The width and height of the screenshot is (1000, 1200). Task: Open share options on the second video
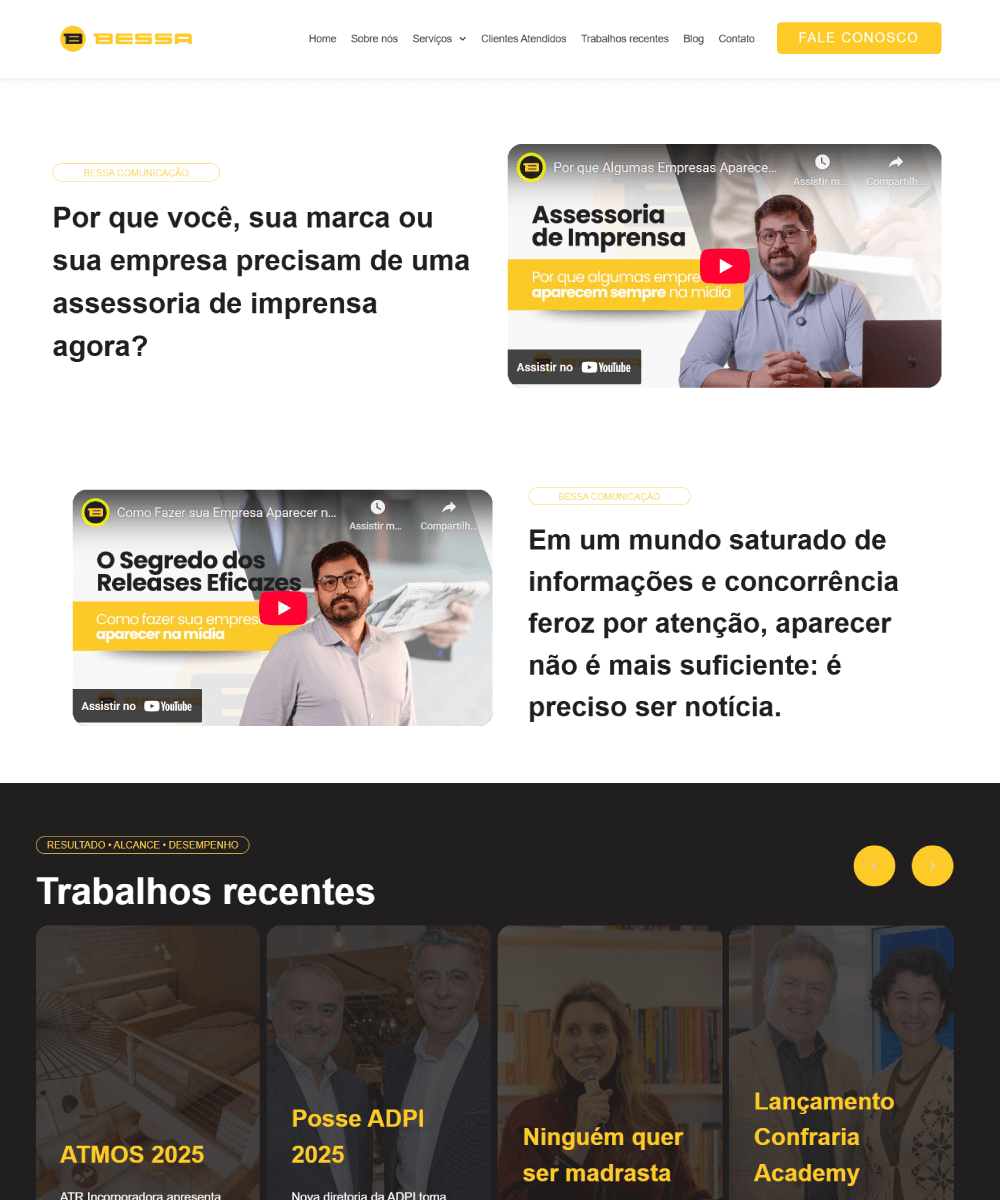[448, 505]
